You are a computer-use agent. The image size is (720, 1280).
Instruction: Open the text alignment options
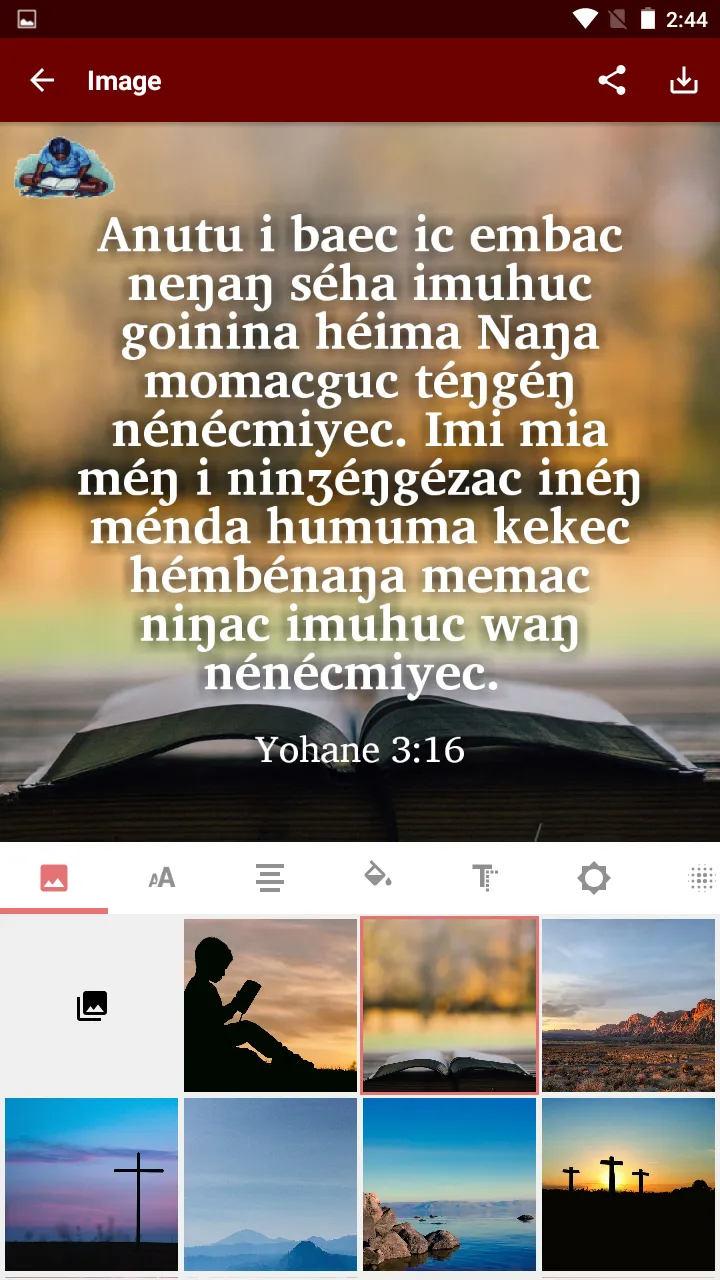pyautogui.click(x=269, y=877)
